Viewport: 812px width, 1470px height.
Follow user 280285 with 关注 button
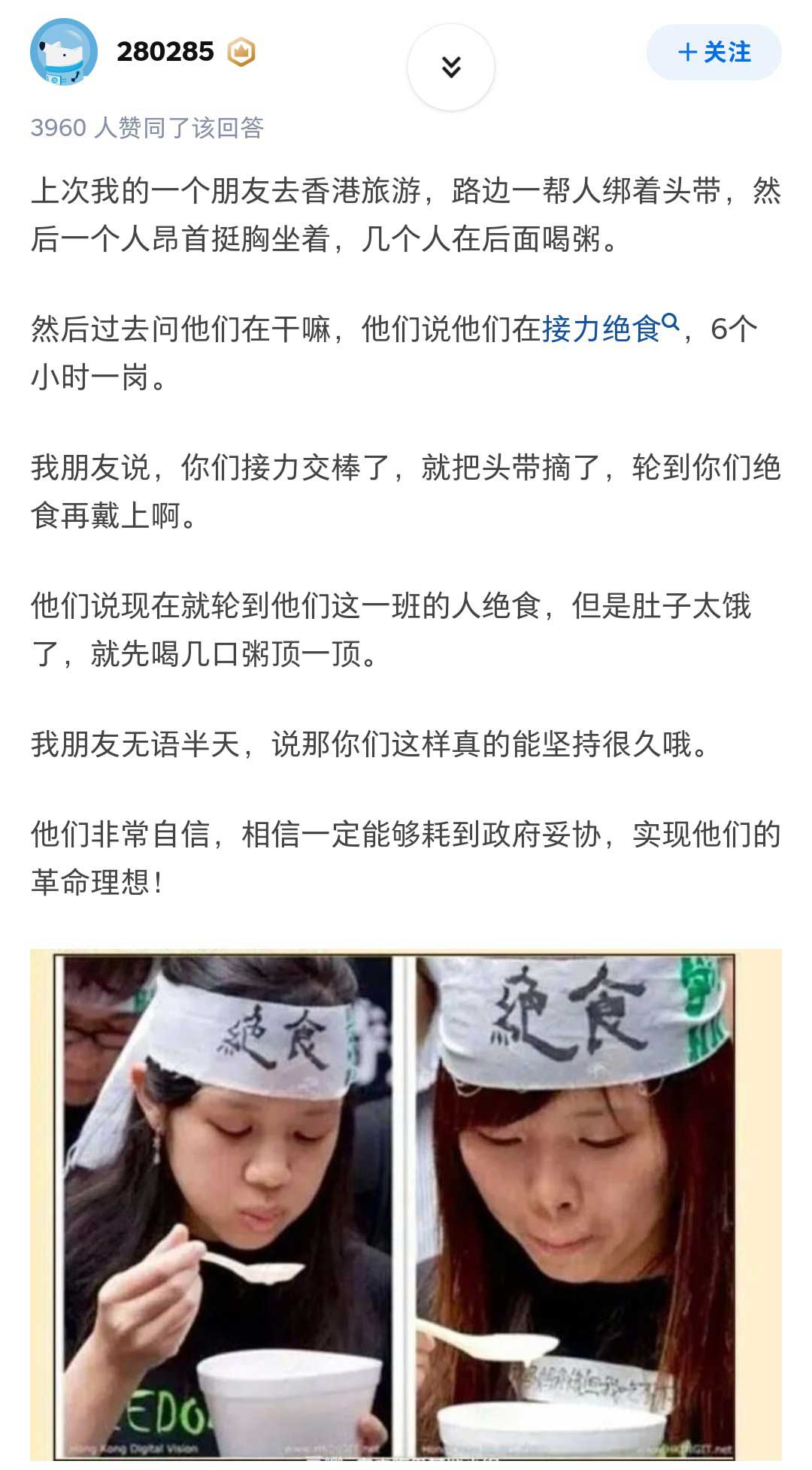714,53
